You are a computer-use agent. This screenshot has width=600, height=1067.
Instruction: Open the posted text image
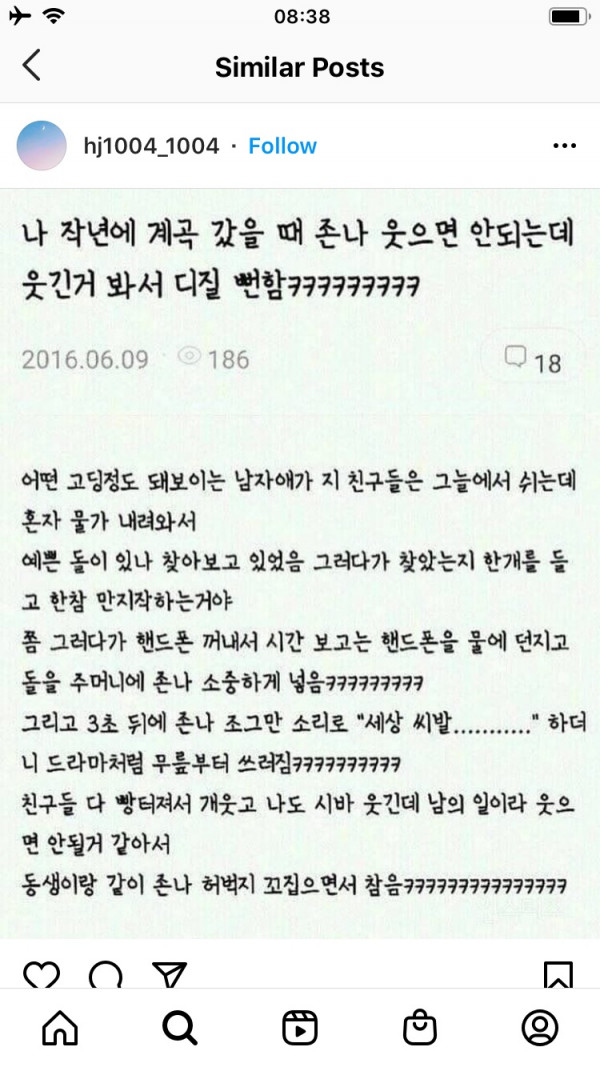click(x=300, y=560)
